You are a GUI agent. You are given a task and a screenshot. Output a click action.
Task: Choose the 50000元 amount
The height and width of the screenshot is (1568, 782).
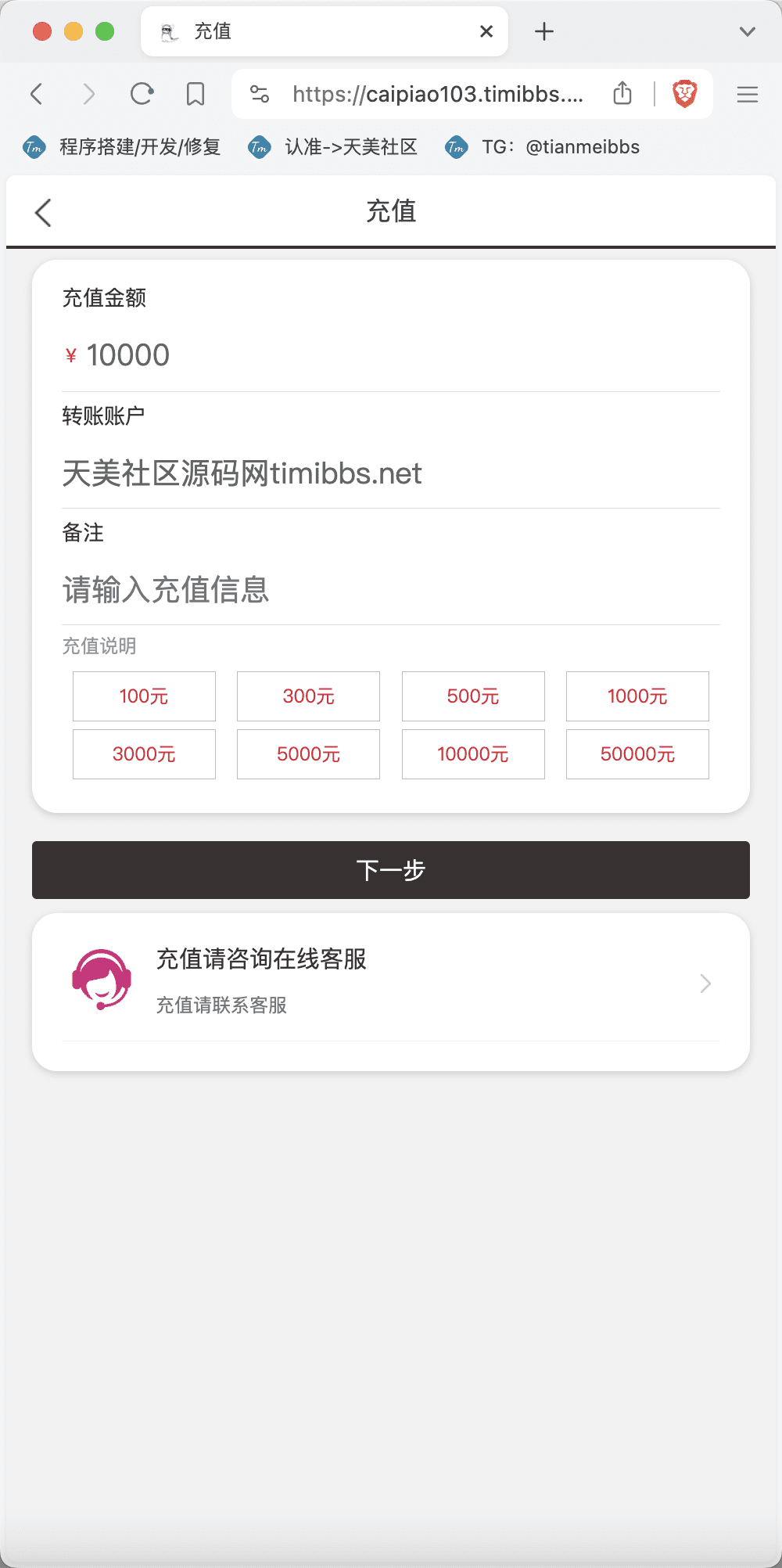pos(637,754)
